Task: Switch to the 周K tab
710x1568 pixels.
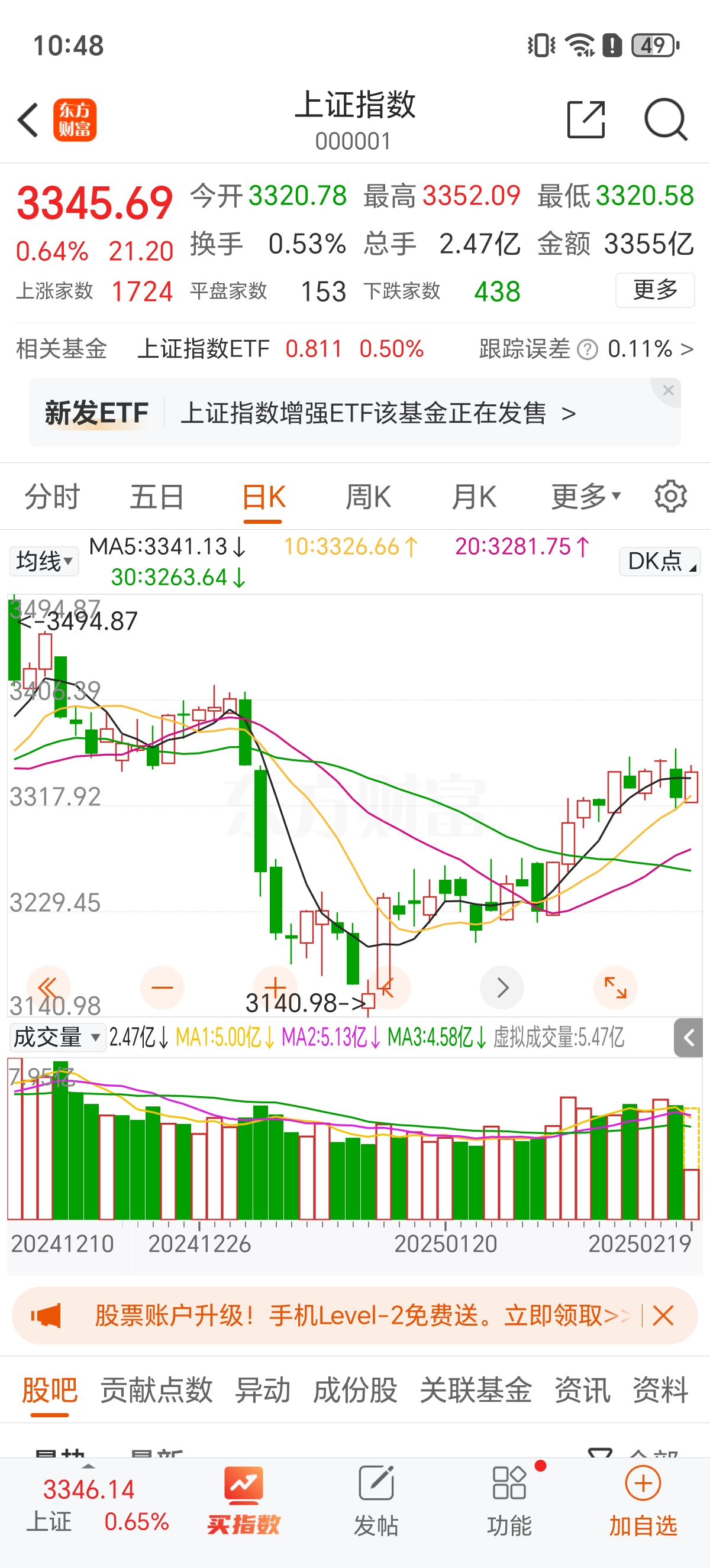Action: point(369,496)
